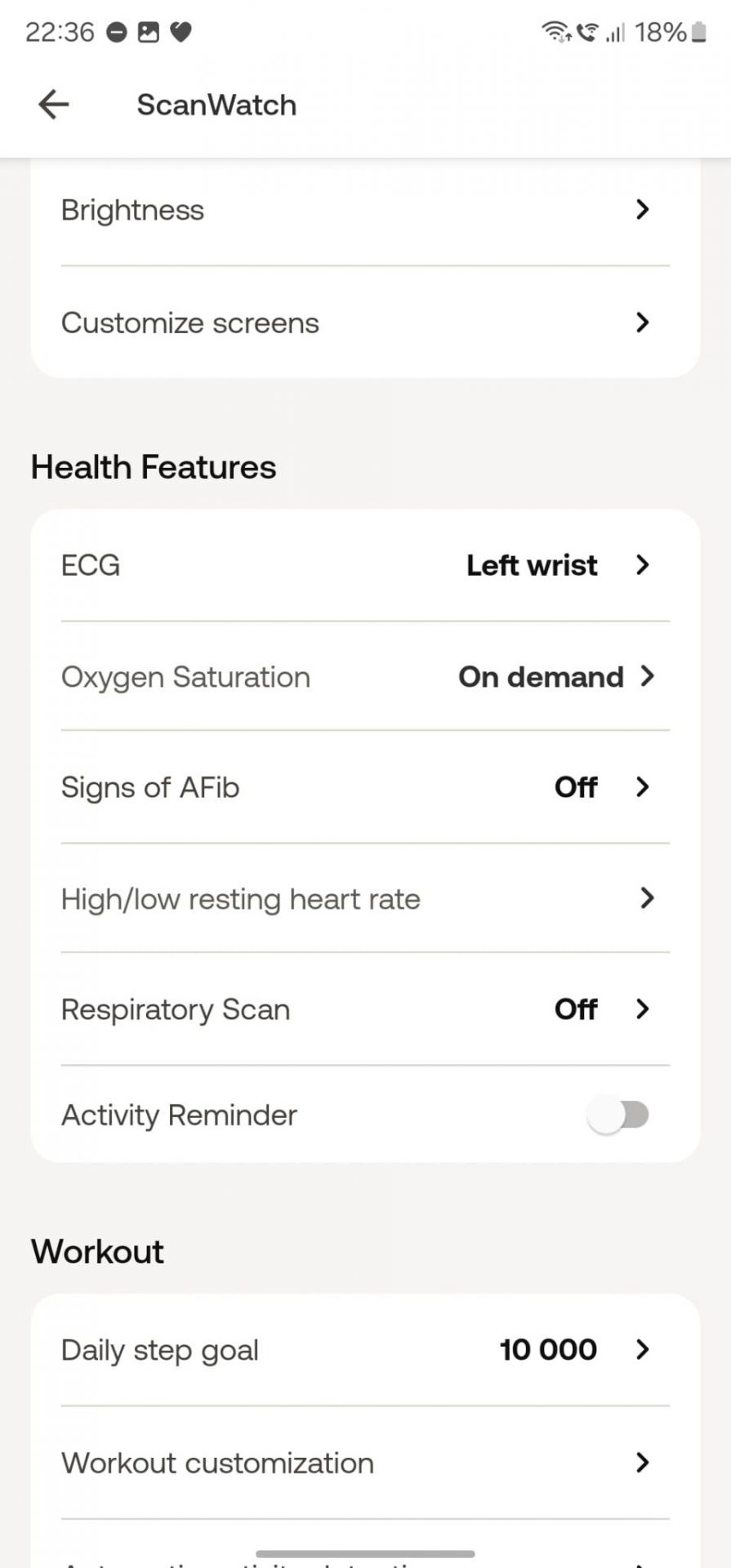Open Oxygen Saturation settings

pyautogui.click(x=365, y=677)
